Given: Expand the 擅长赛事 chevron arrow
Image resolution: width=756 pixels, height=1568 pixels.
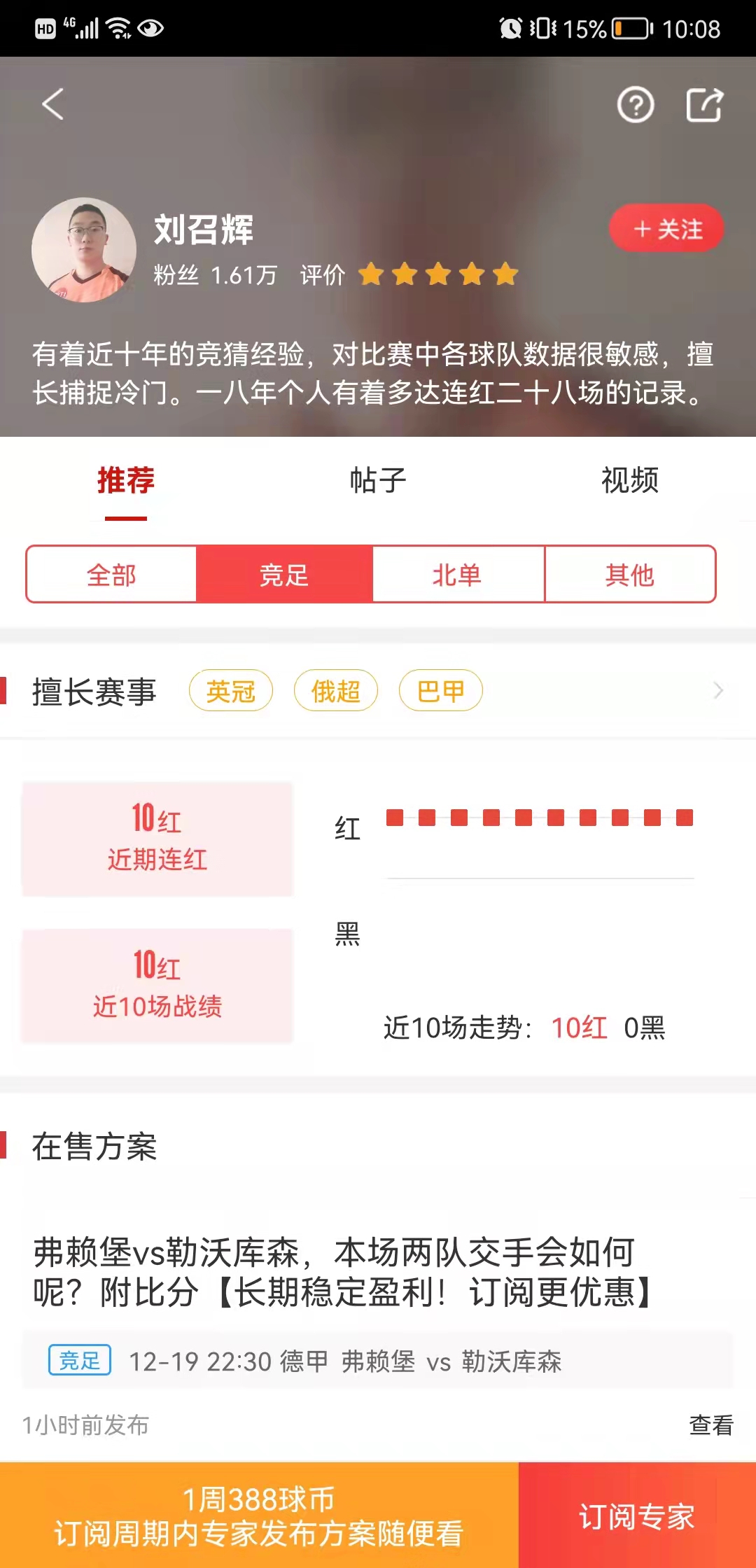Looking at the screenshot, I should click(717, 691).
